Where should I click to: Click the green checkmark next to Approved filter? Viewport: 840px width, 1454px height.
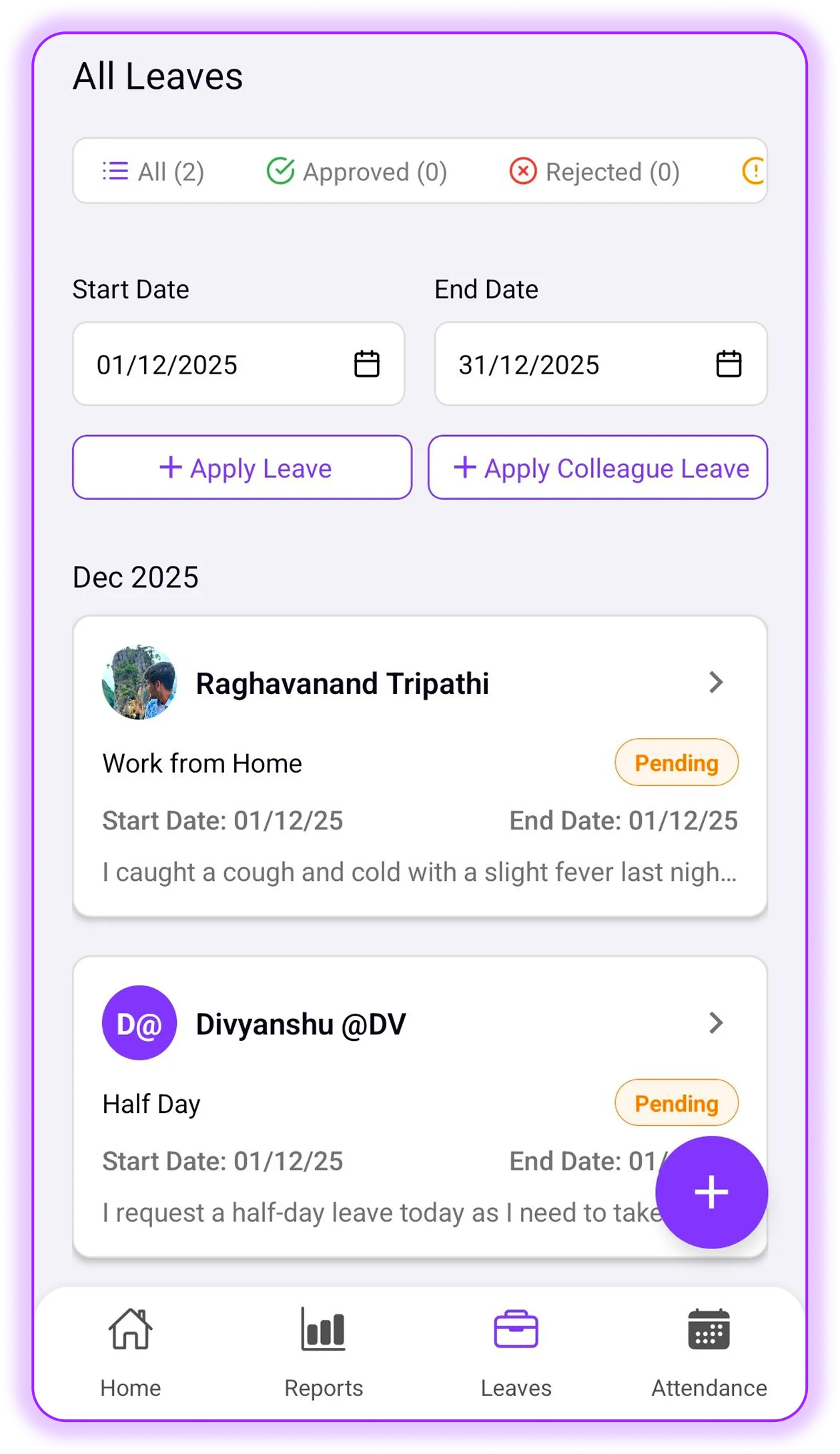coord(281,171)
